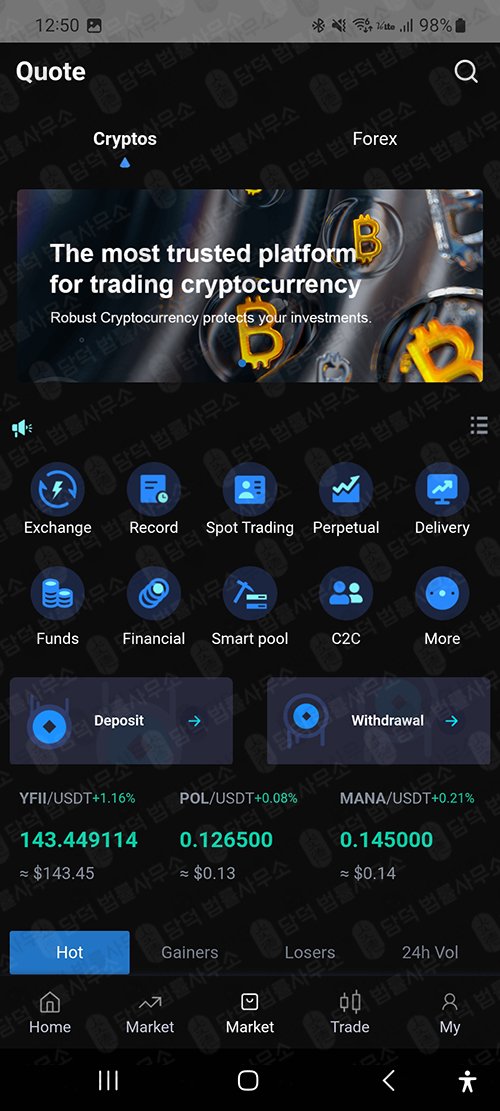Open the search icon beside Quote
Viewport: 500px width, 1111px height.
(465, 71)
